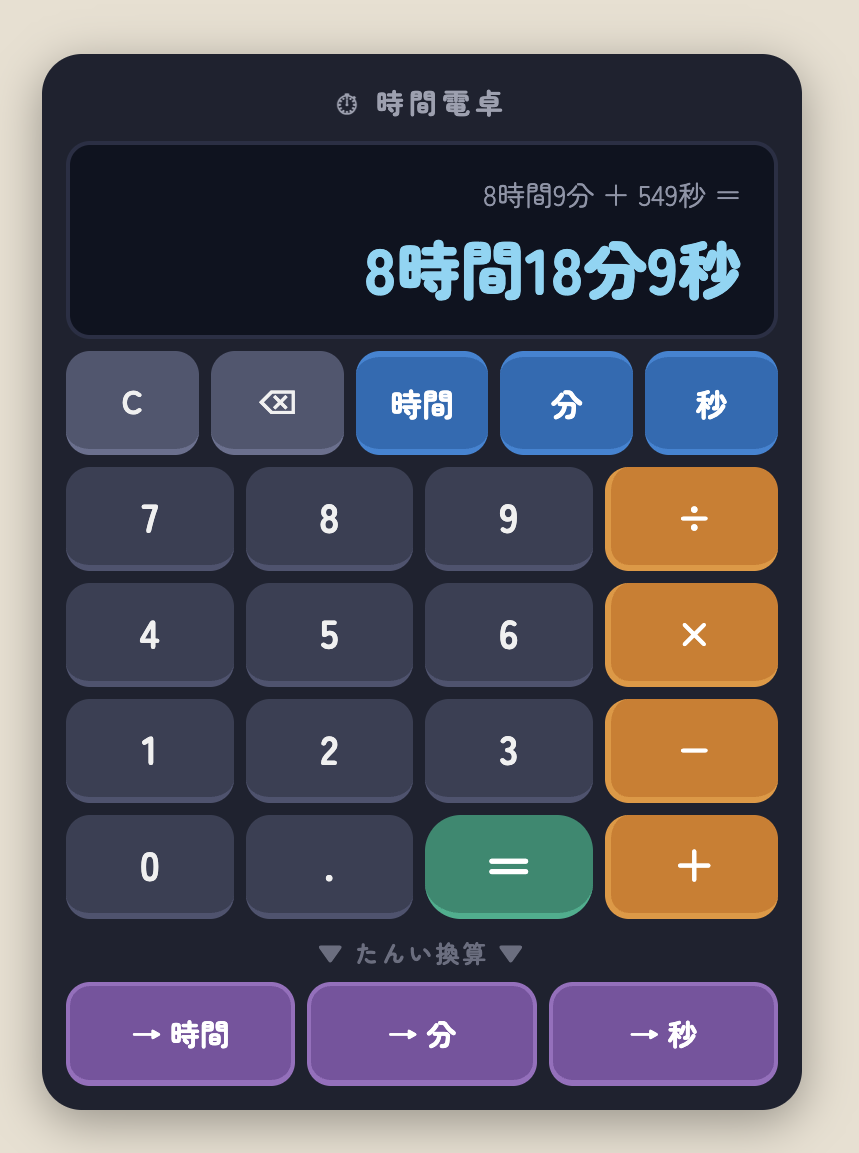This screenshot has width=859, height=1153.
Task: Select the plus operator
Action: click(x=691, y=866)
